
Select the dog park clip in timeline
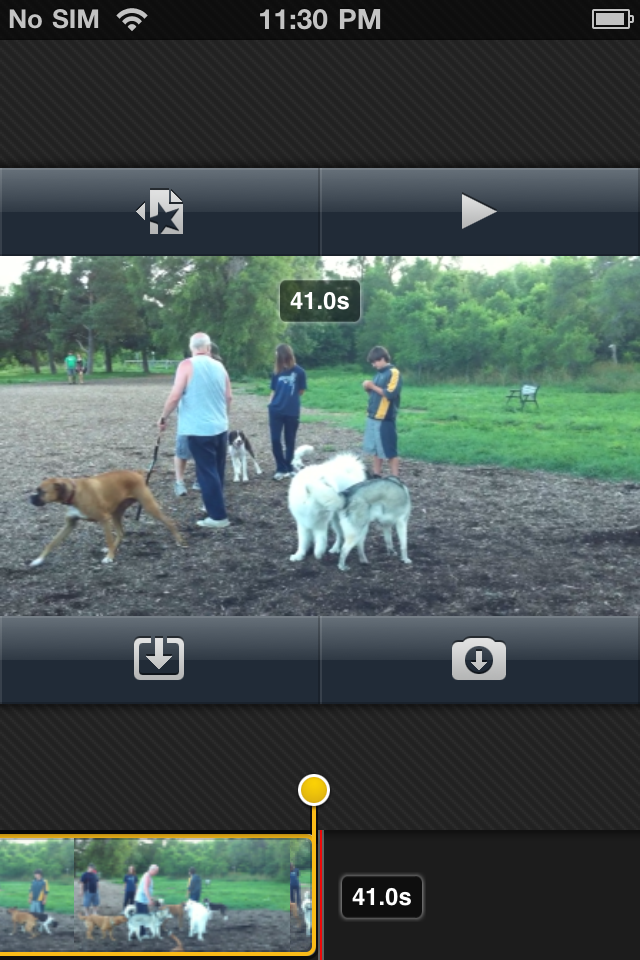click(155, 894)
